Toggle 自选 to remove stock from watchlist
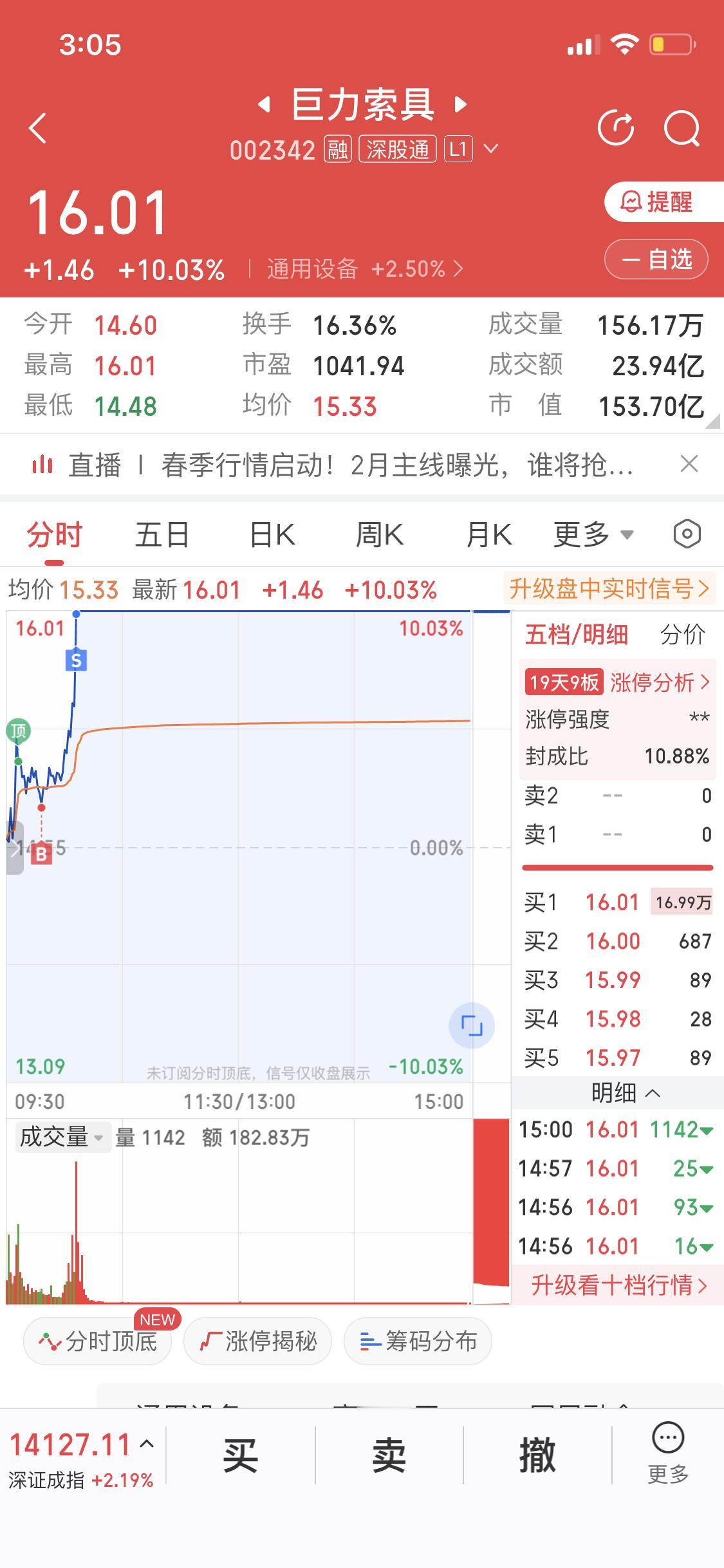The width and height of the screenshot is (724, 1568). tap(656, 259)
